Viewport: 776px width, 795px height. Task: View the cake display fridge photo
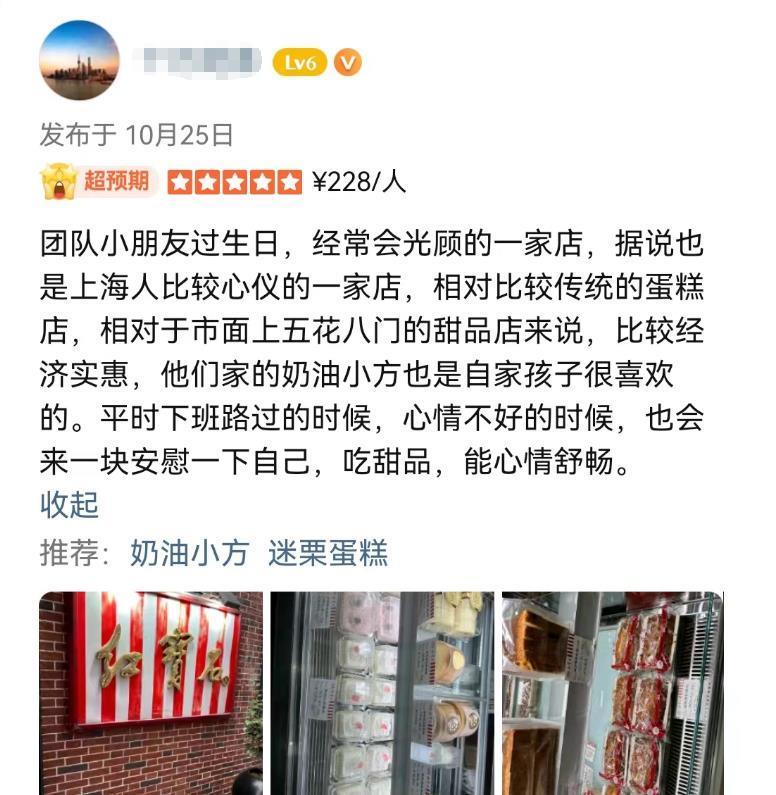[x=382, y=692]
